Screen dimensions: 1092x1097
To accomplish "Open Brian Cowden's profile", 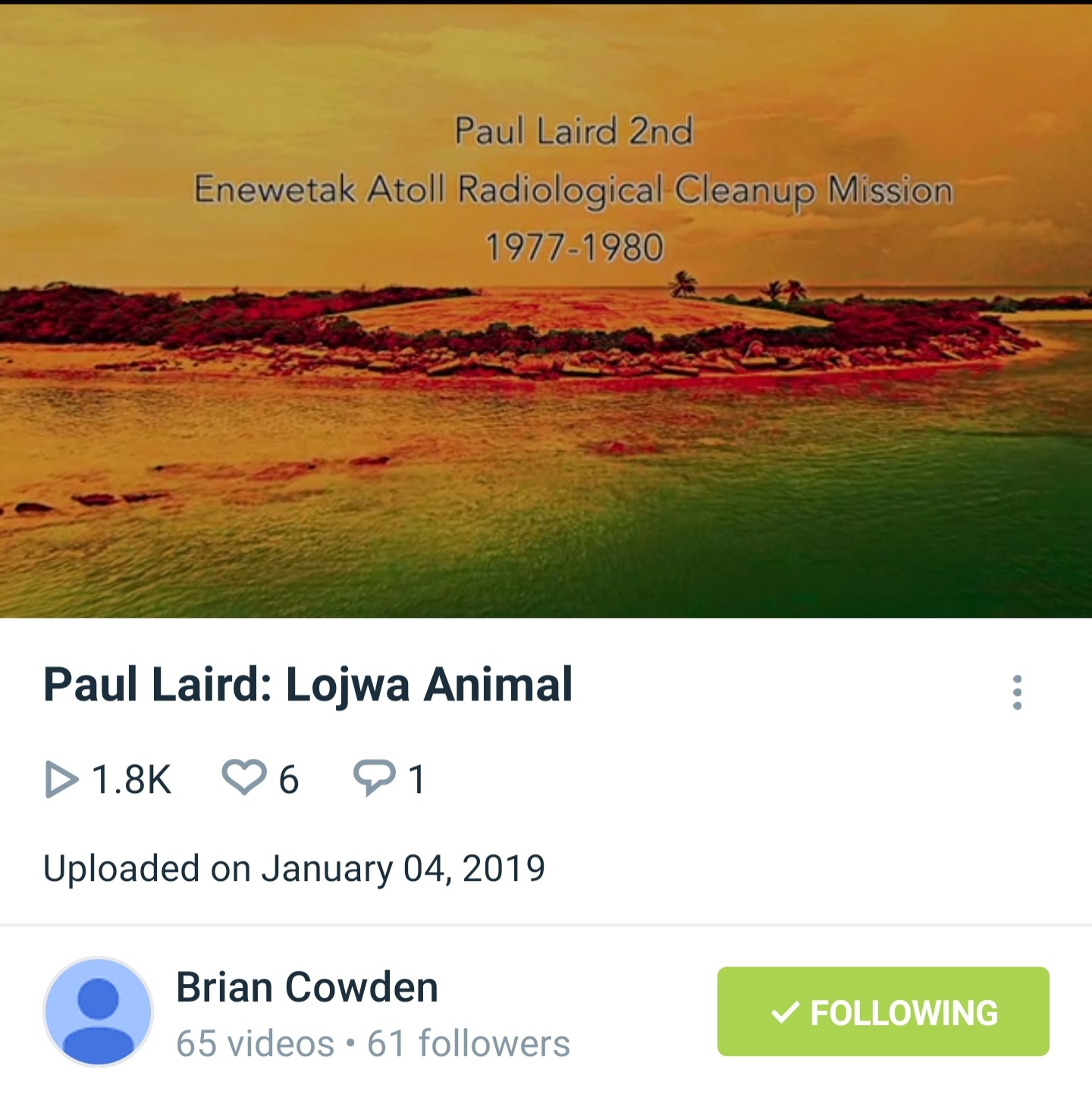I will [x=306, y=989].
